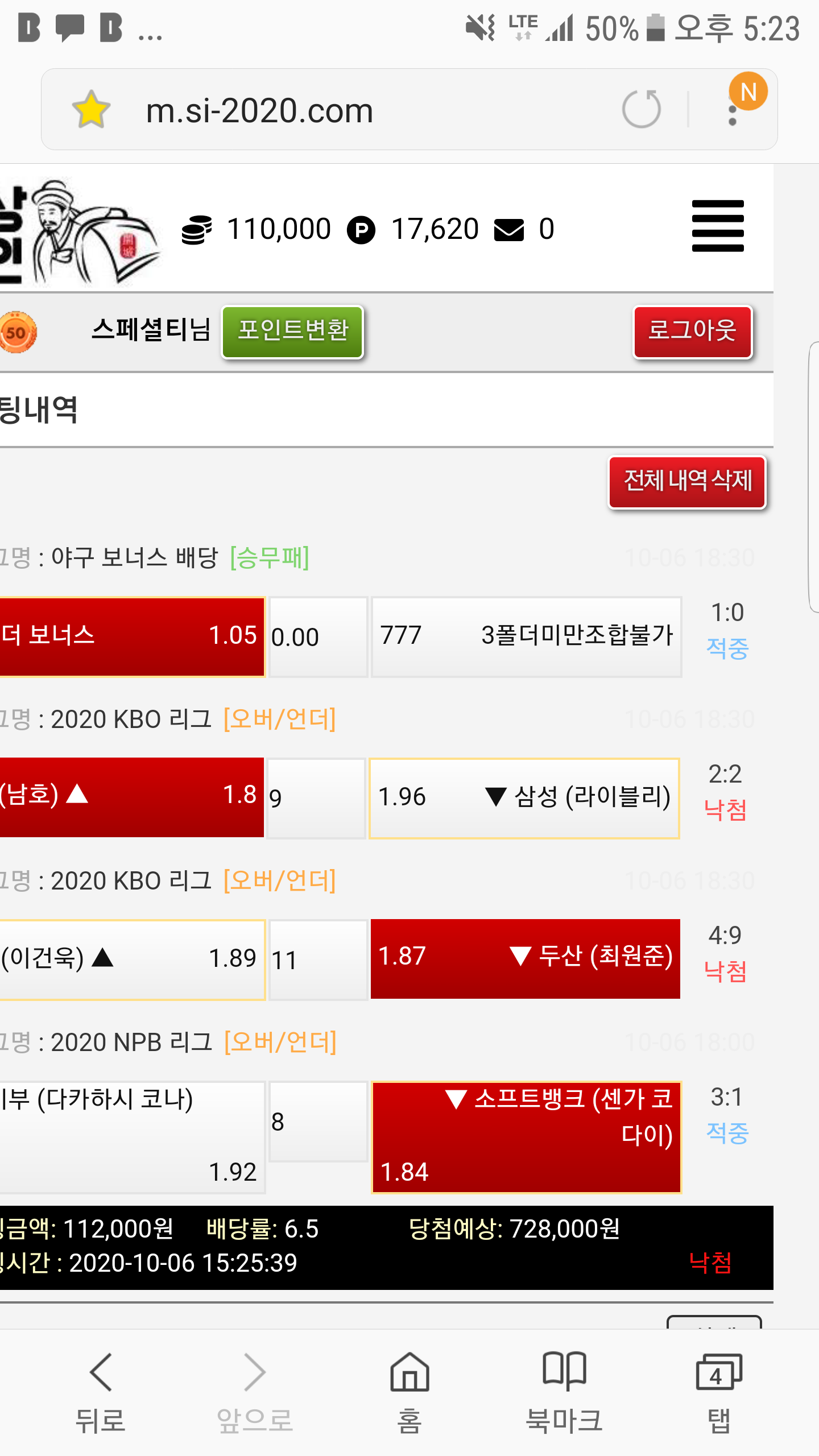Open the message envelope icon

[x=508, y=230]
